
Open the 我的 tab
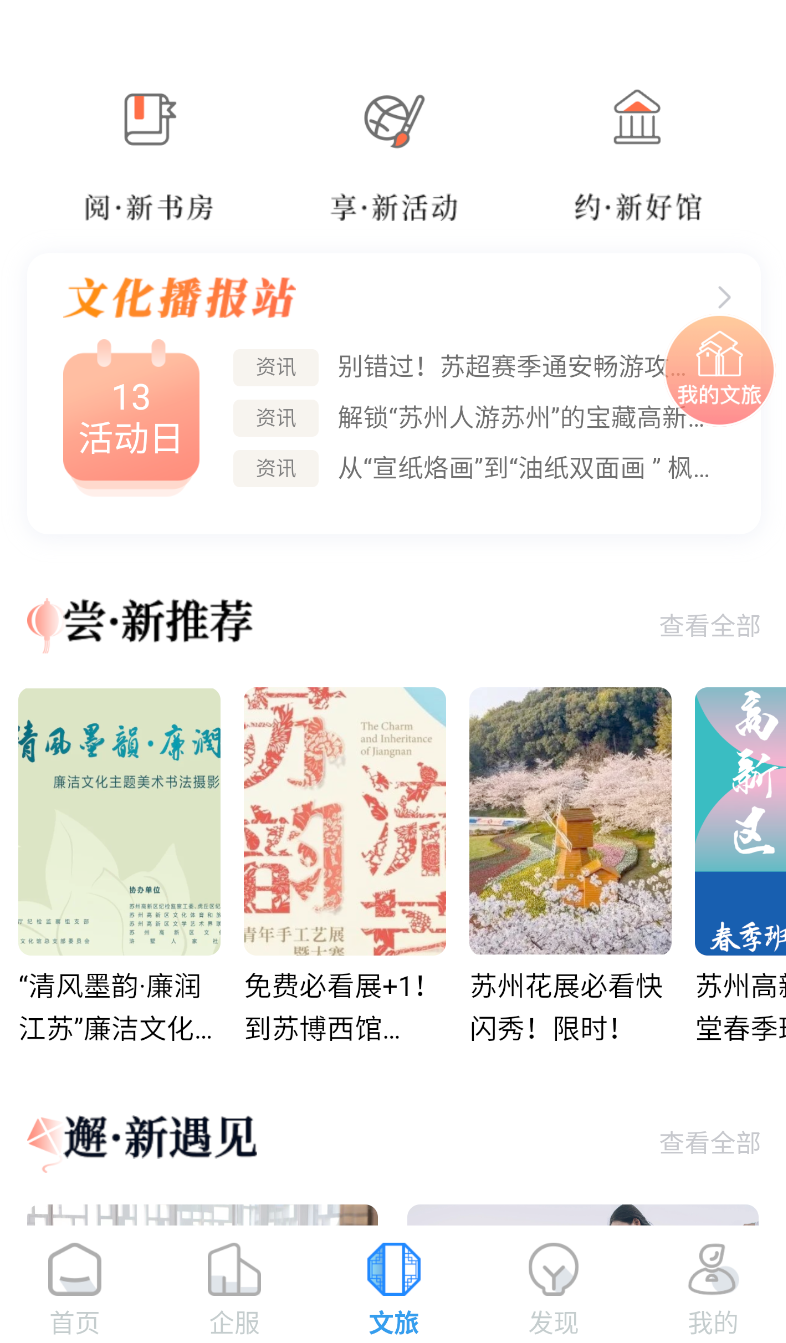(x=713, y=1289)
